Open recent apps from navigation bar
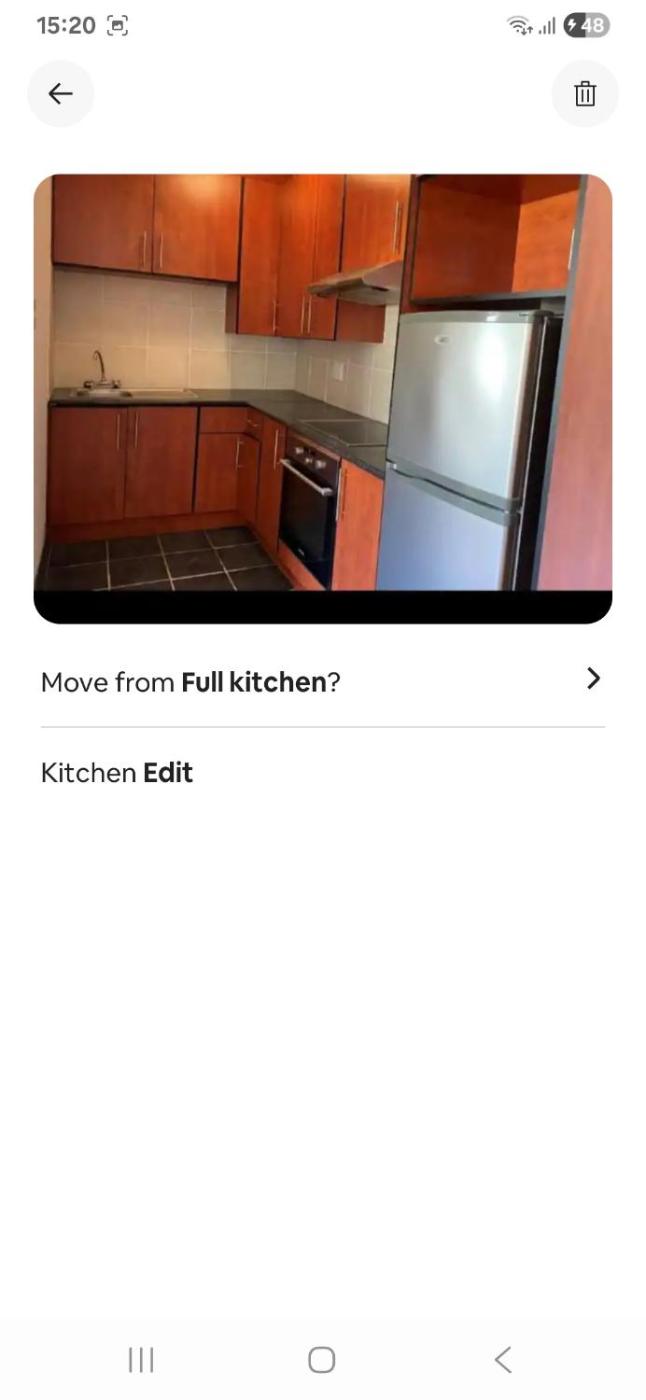Viewport: 646px width, 1400px height. click(141, 1359)
